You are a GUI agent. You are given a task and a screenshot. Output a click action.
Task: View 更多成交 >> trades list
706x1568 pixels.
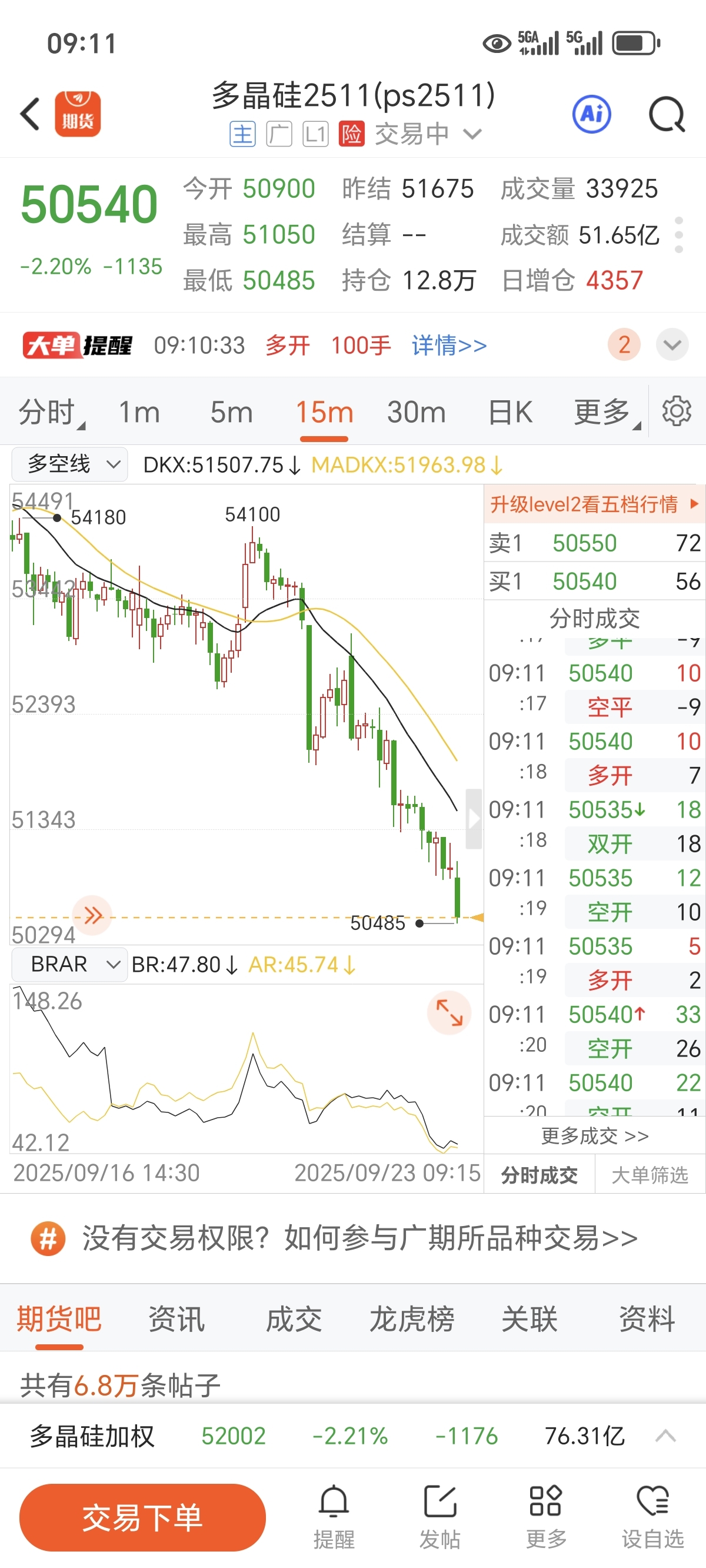tap(595, 1136)
